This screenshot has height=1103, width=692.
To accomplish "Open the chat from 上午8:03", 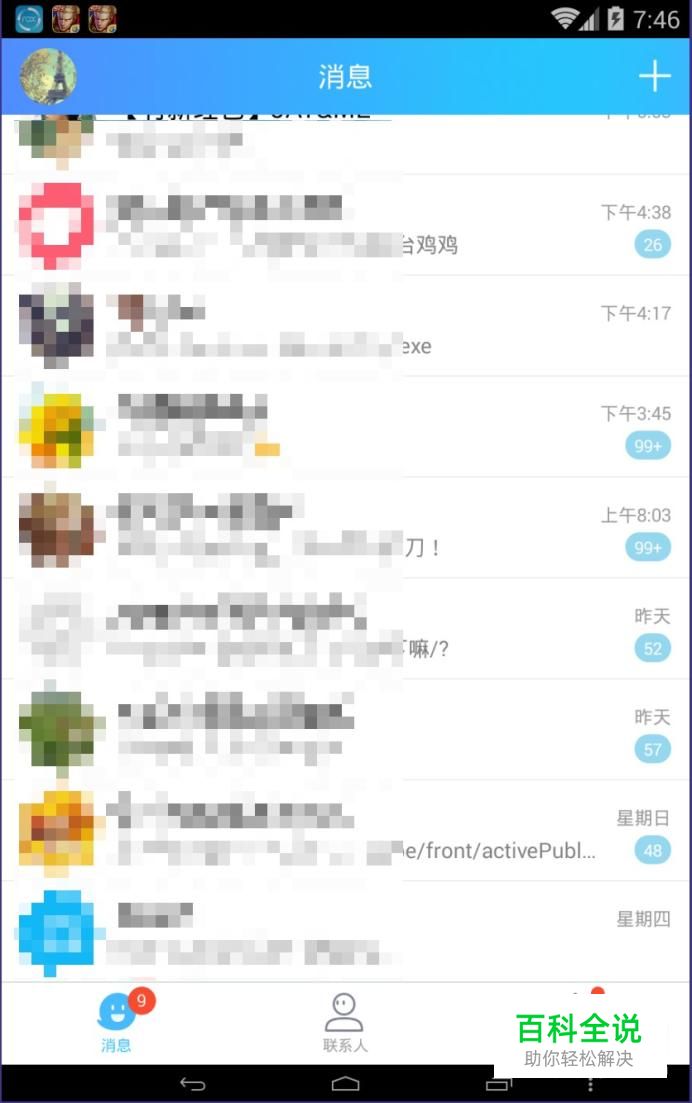I will pos(345,529).
